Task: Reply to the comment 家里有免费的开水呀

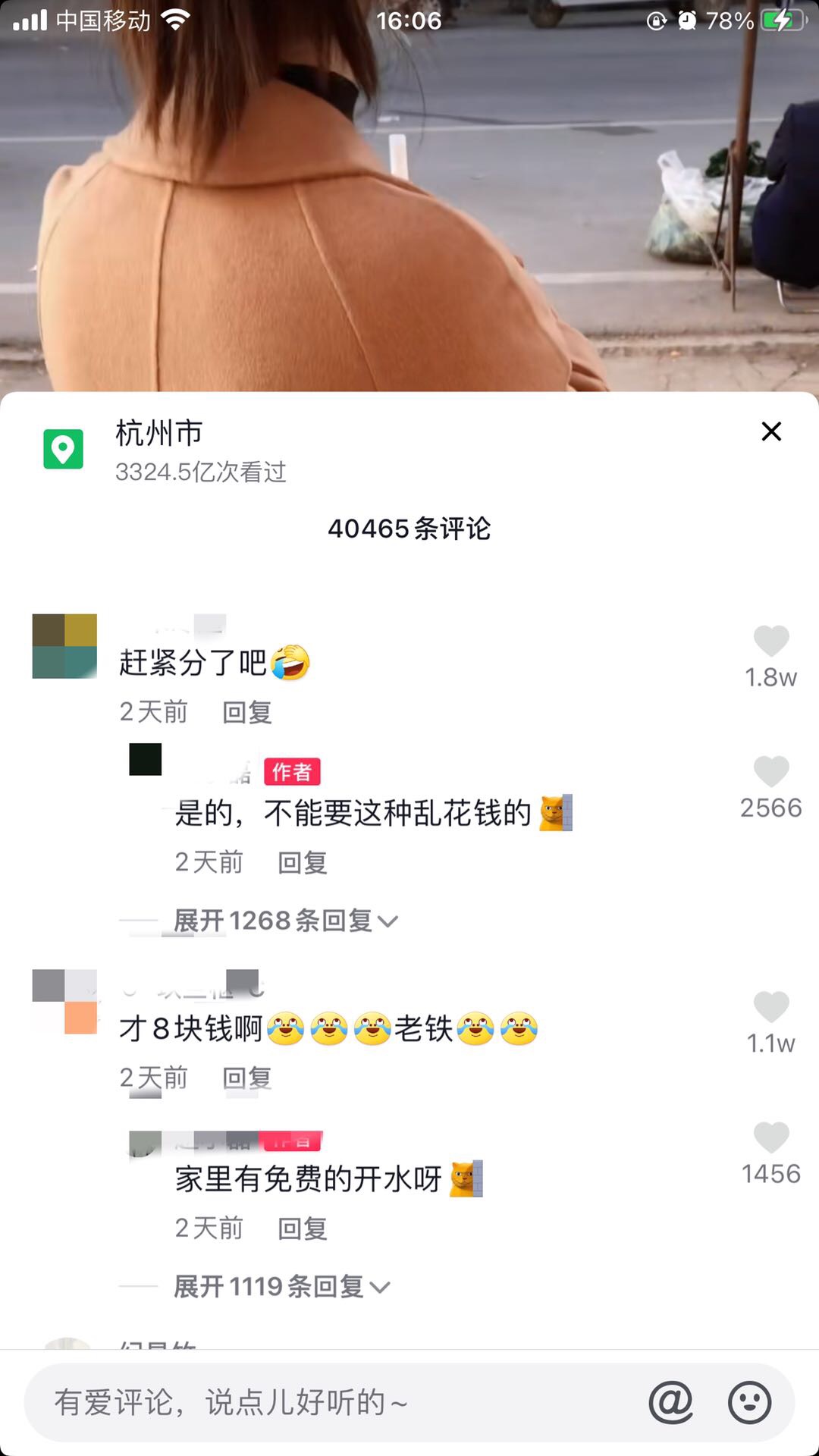Action: [302, 1228]
